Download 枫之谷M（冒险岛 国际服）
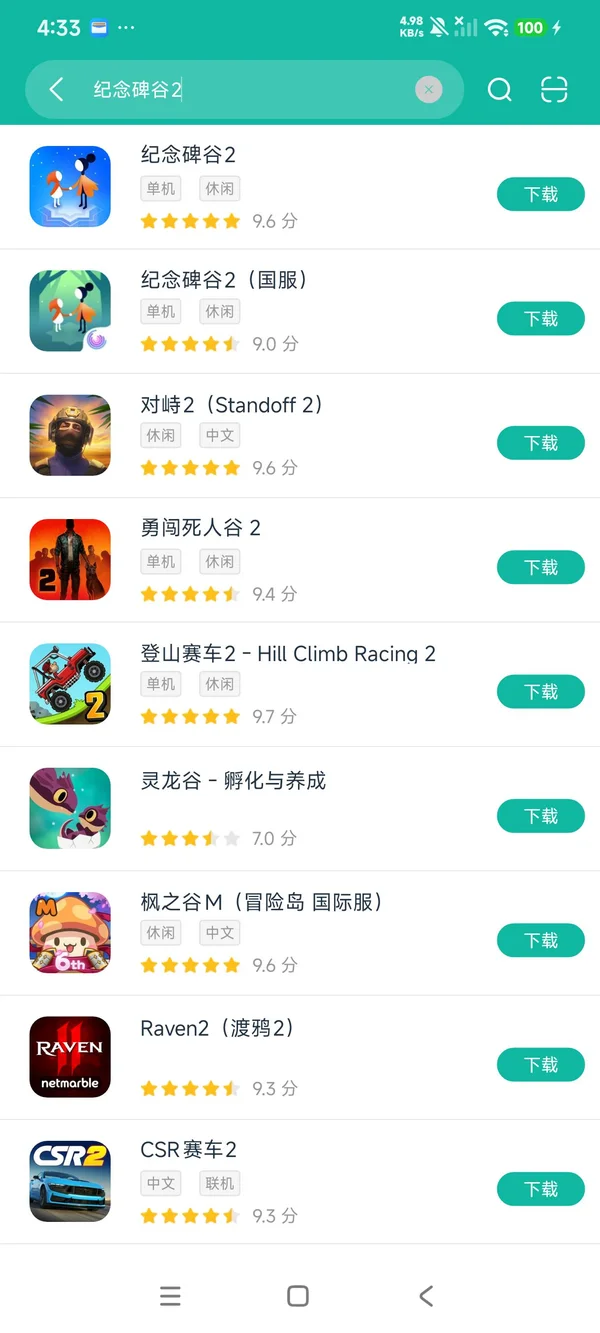Image resolution: width=600 pixels, height=1333 pixels. pos(541,940)
